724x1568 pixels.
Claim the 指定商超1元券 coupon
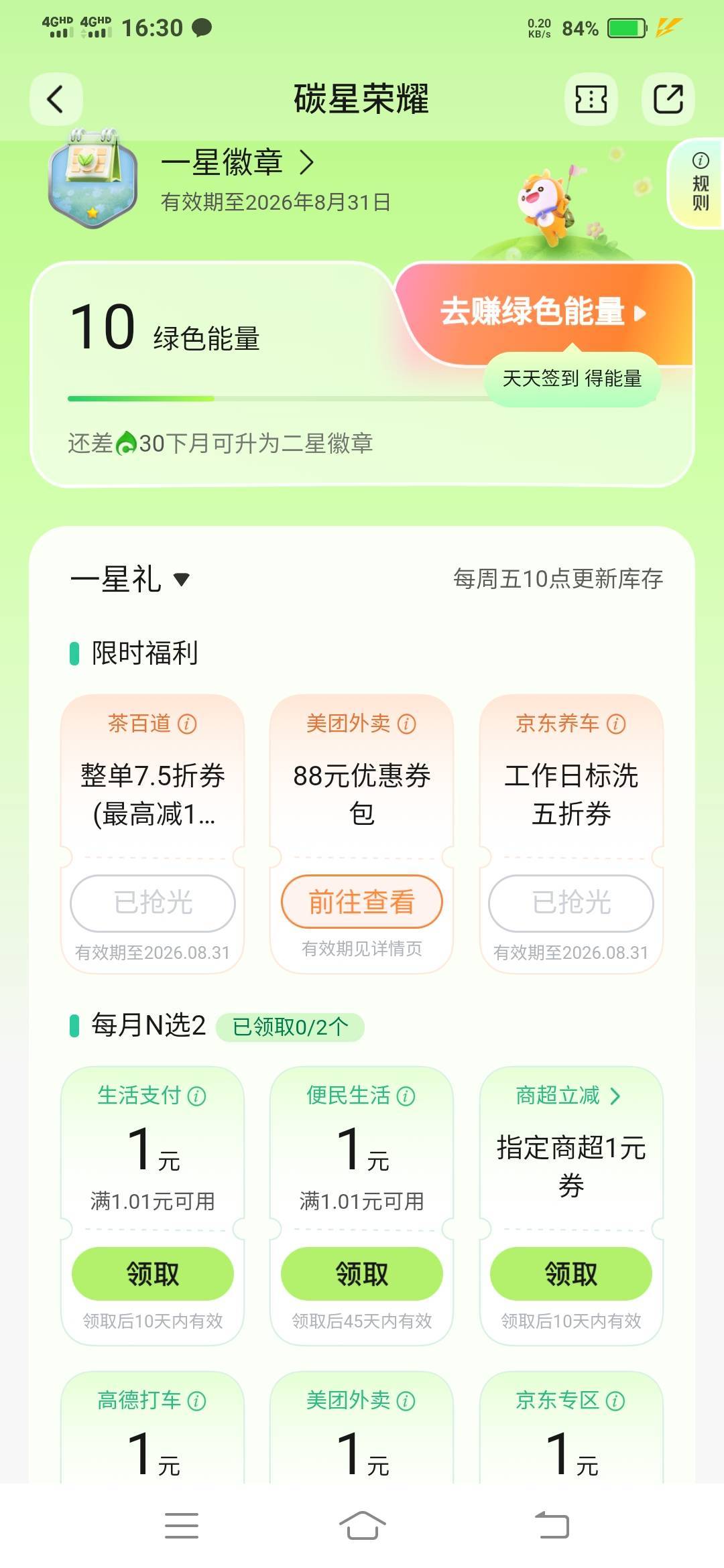pos(571,1273)
